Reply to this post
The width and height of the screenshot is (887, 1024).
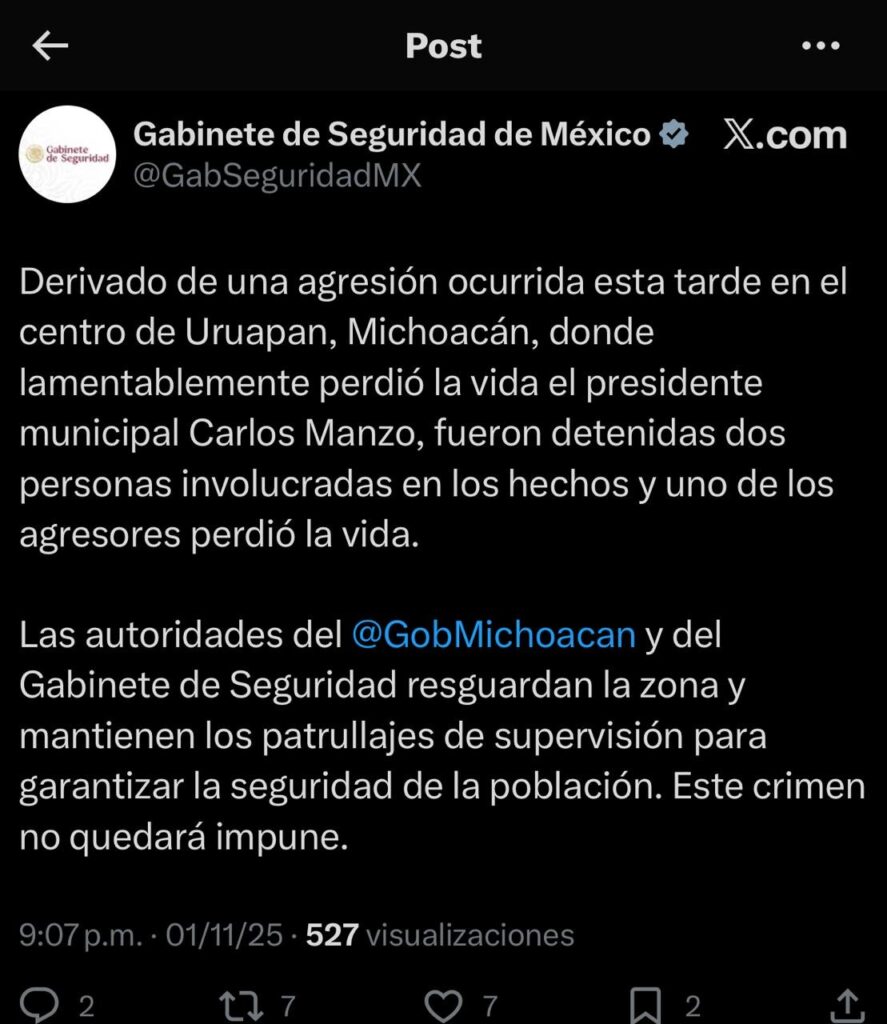click(x=40, y=1003)
